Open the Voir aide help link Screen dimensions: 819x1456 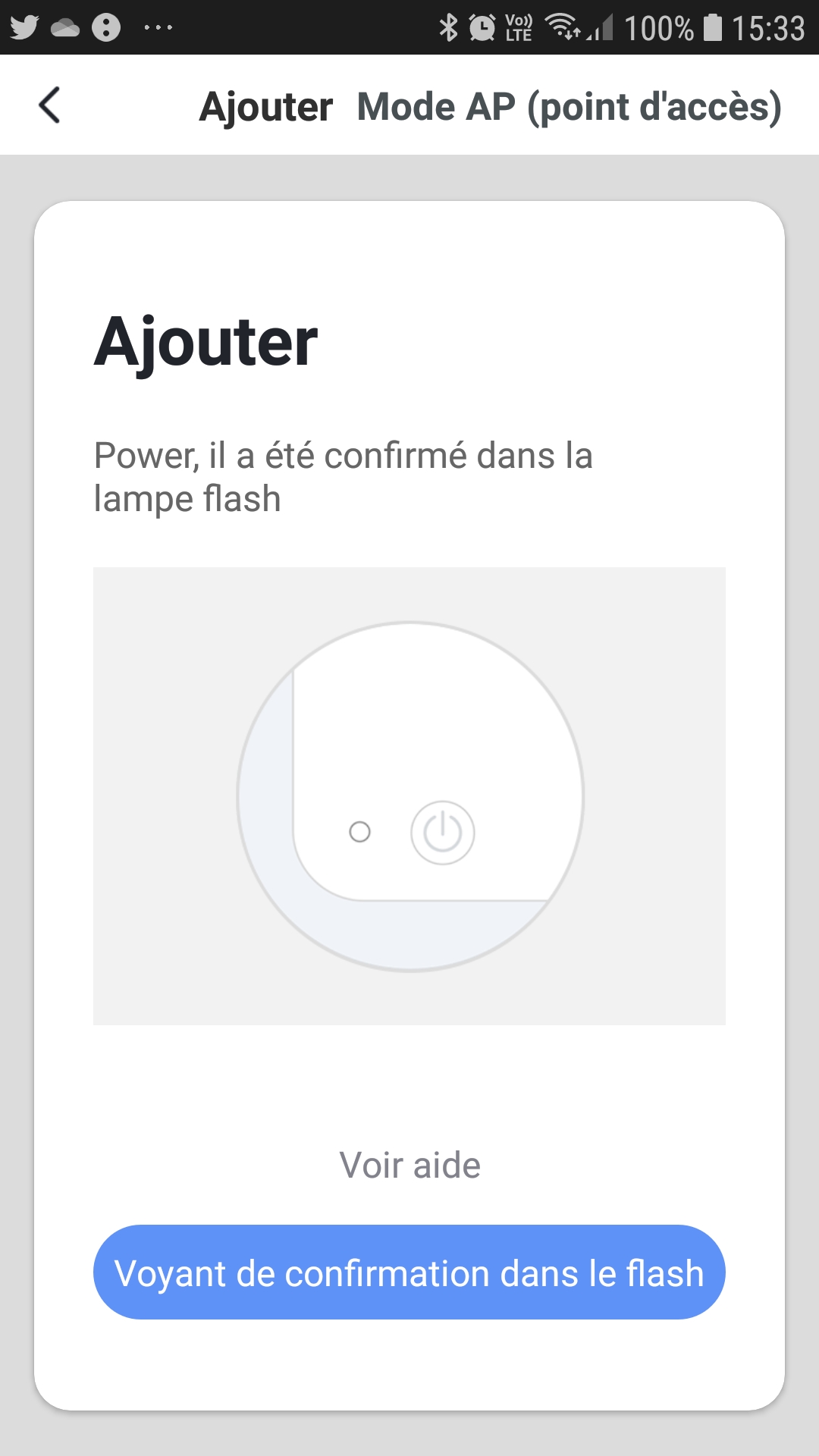point(409,1165)
